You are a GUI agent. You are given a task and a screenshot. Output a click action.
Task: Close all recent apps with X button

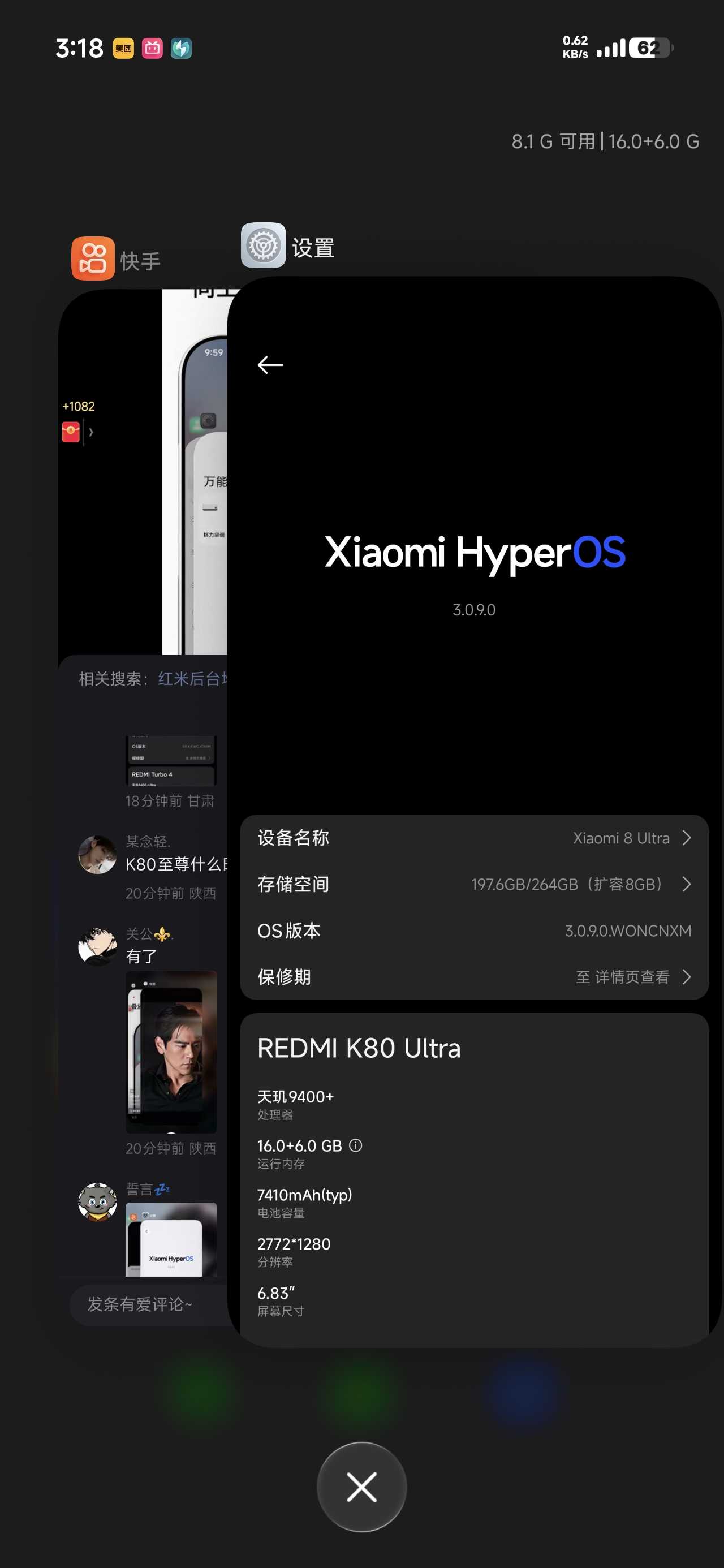pos(361,1487)
